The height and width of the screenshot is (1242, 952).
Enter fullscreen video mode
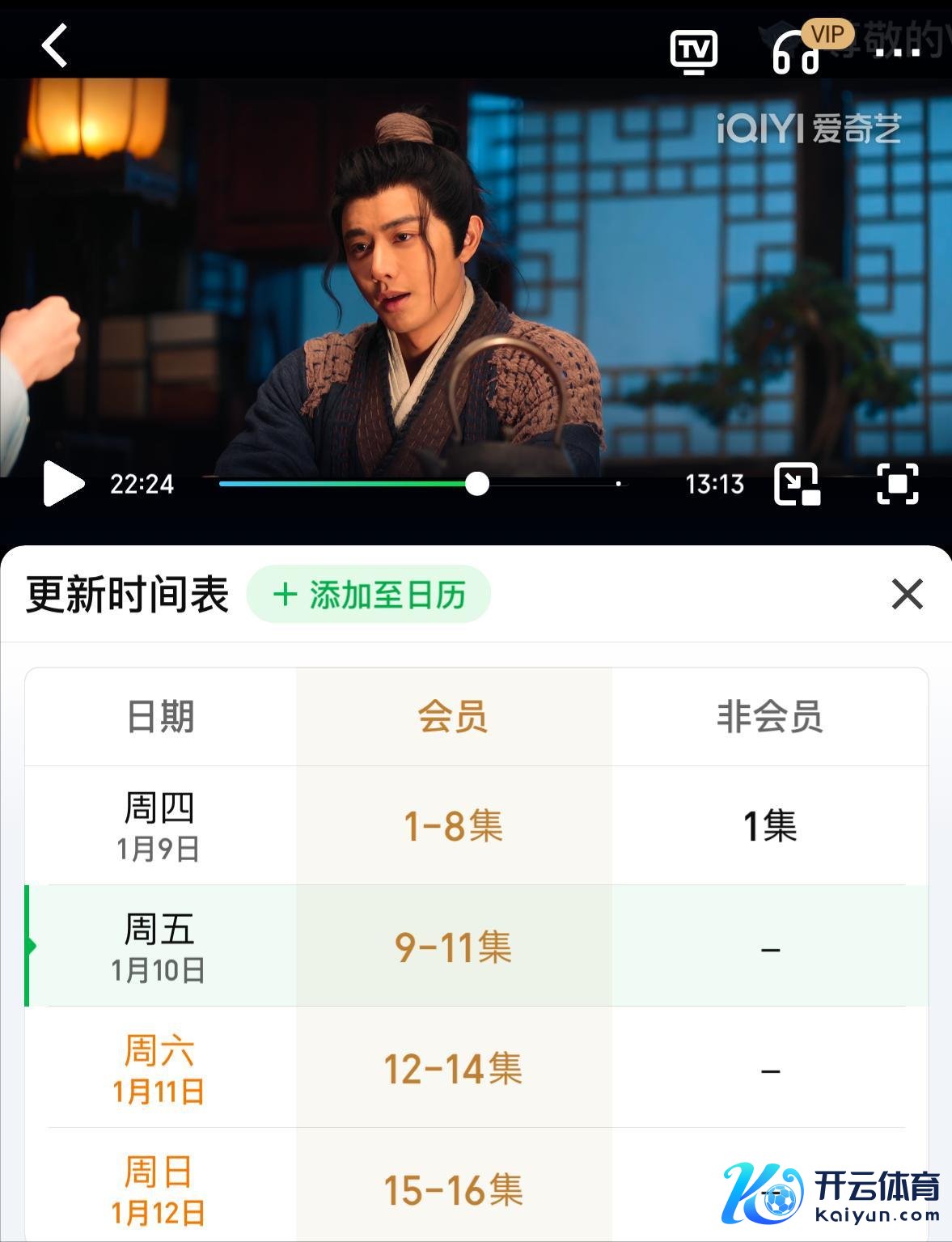(898, 484)
